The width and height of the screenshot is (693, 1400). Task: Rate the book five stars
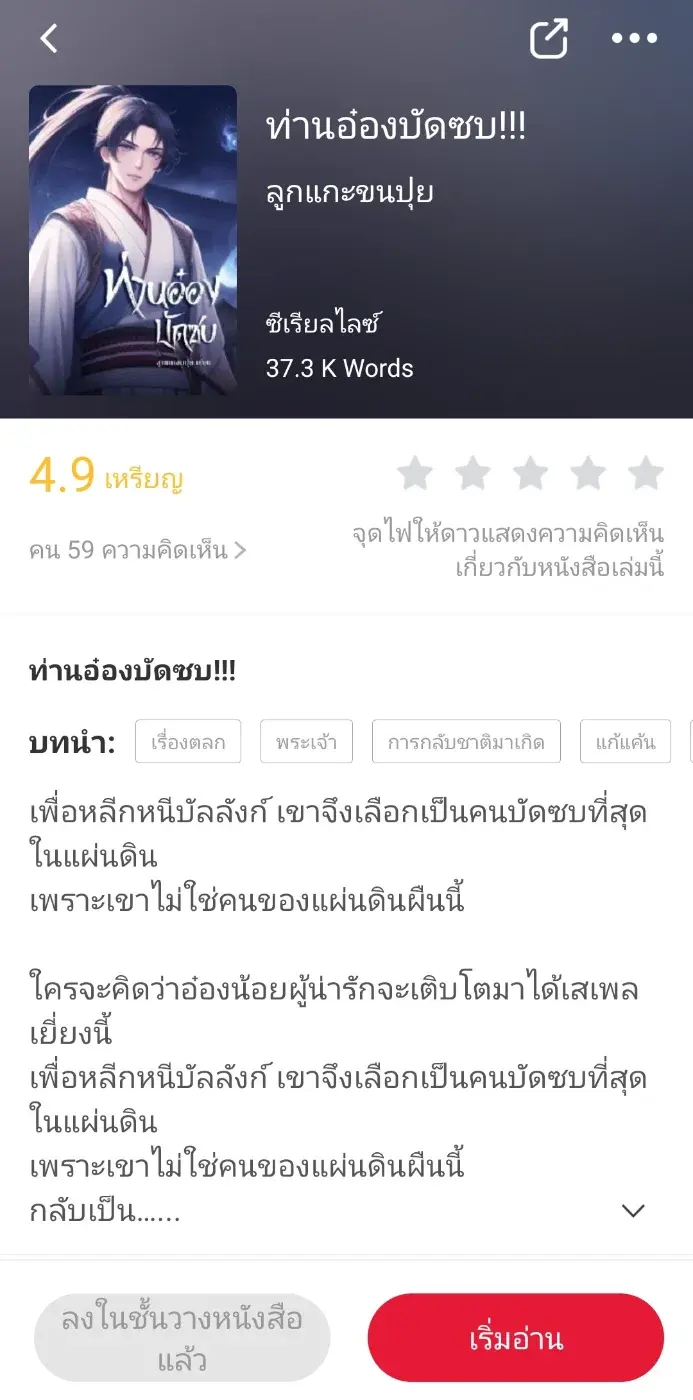(x=646, y=473)
